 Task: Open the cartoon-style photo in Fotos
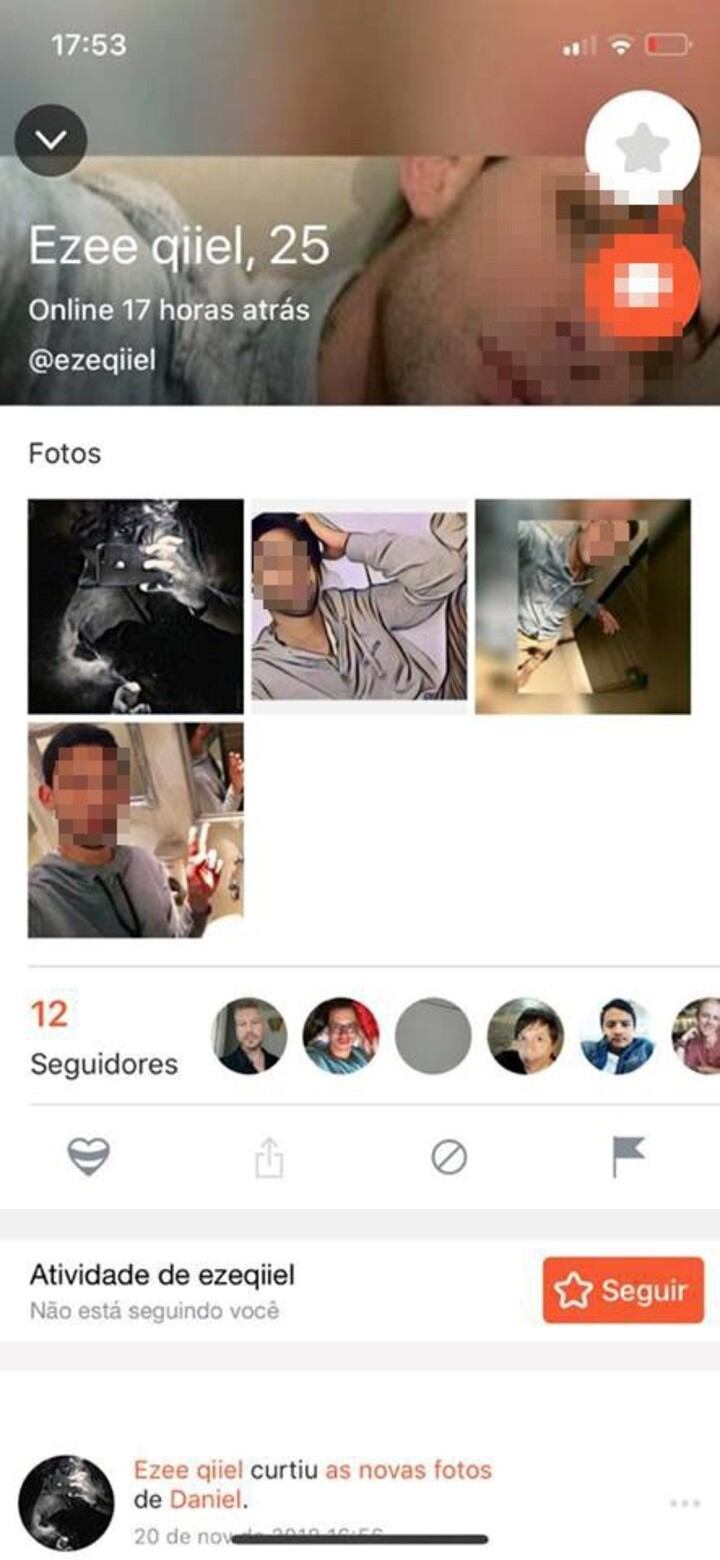tap(359, 606)
